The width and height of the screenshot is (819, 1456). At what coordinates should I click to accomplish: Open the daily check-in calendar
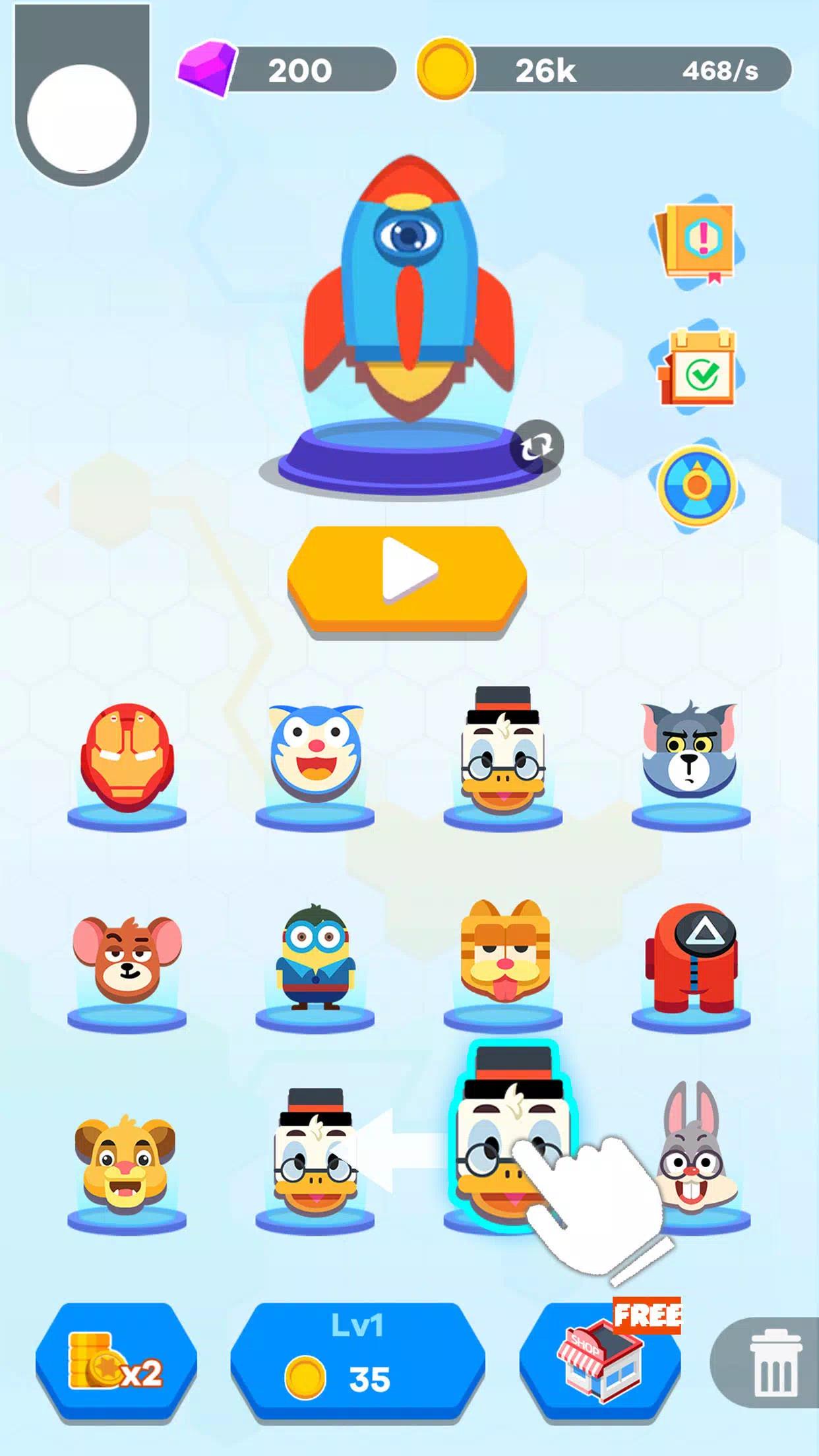point(698,368)
